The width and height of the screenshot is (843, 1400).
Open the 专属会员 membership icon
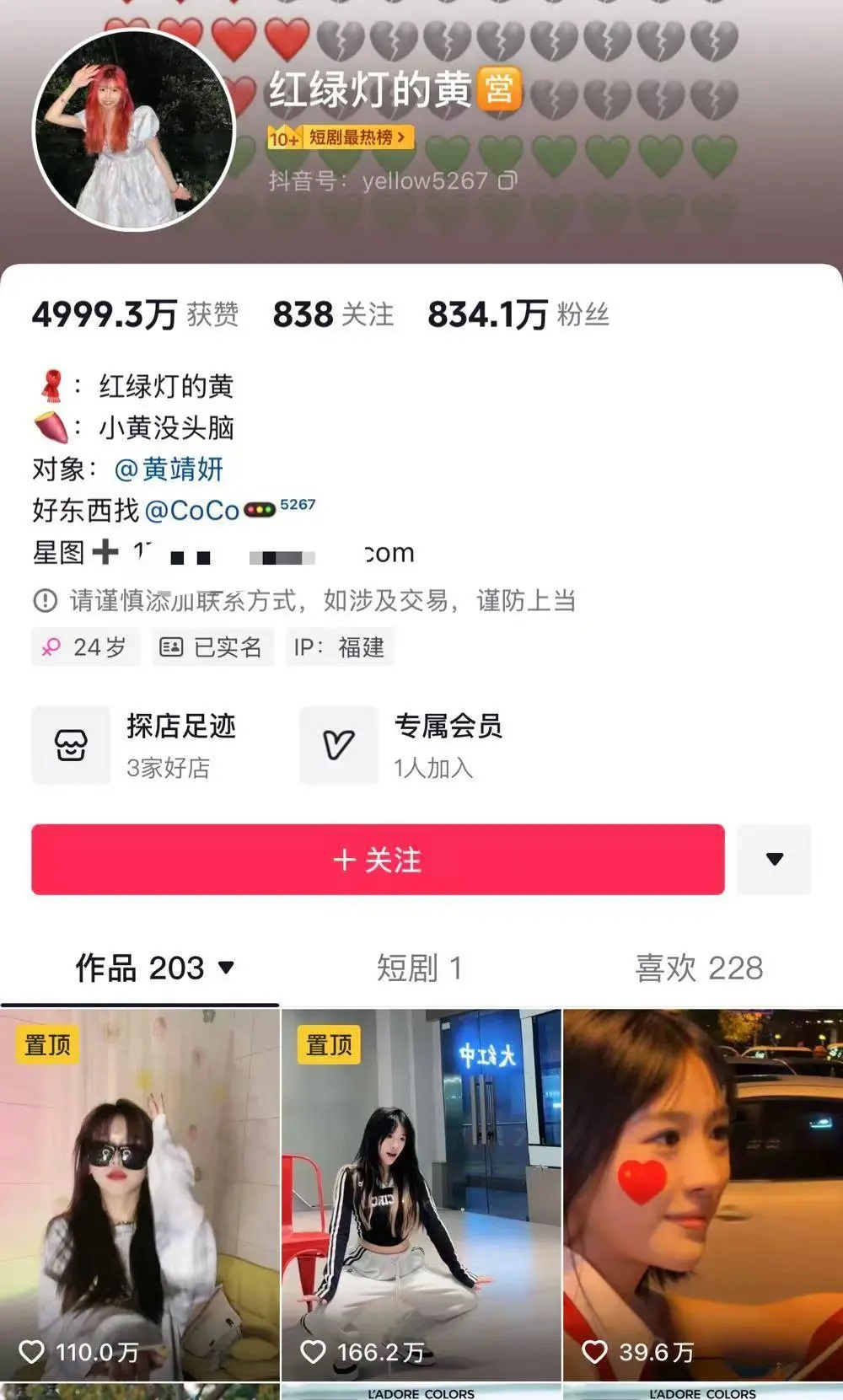[339, 745]
